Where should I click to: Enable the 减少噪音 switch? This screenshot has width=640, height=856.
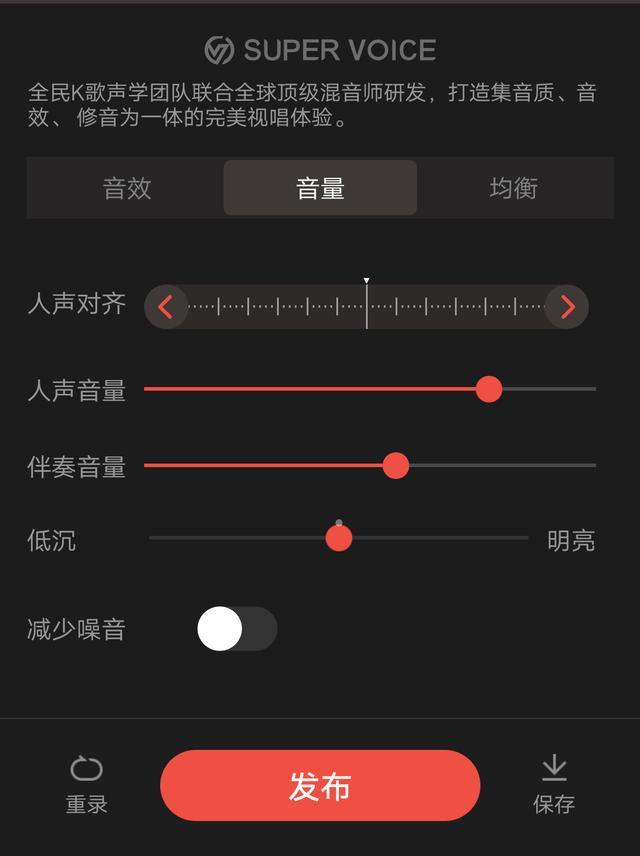pos(237,629)
